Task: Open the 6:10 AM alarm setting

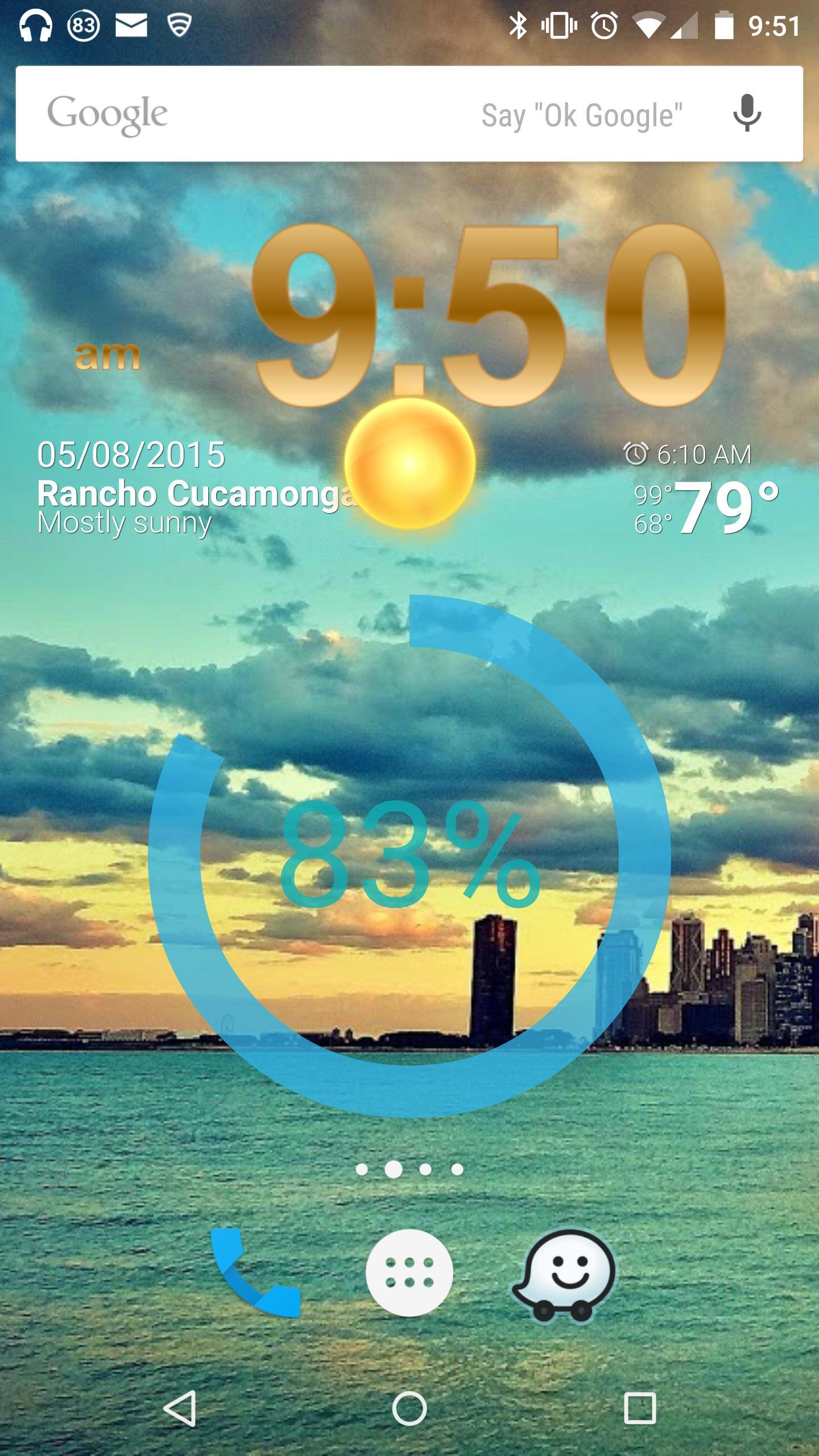Action: click(x=688, y=454)
